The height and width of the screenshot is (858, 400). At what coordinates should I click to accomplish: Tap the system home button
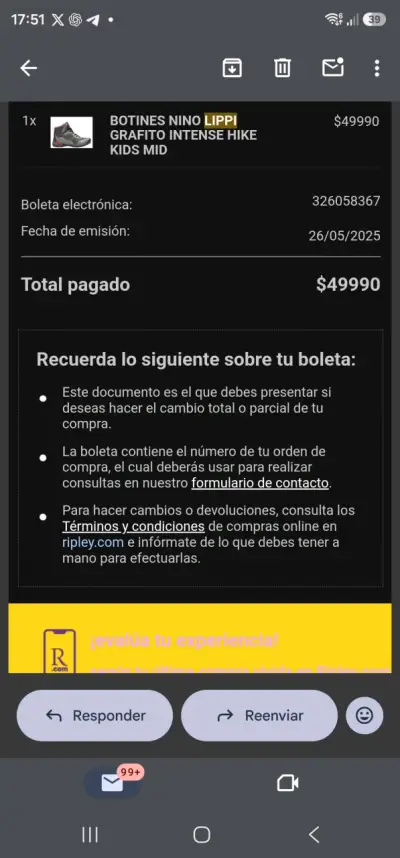pos(202,834)
